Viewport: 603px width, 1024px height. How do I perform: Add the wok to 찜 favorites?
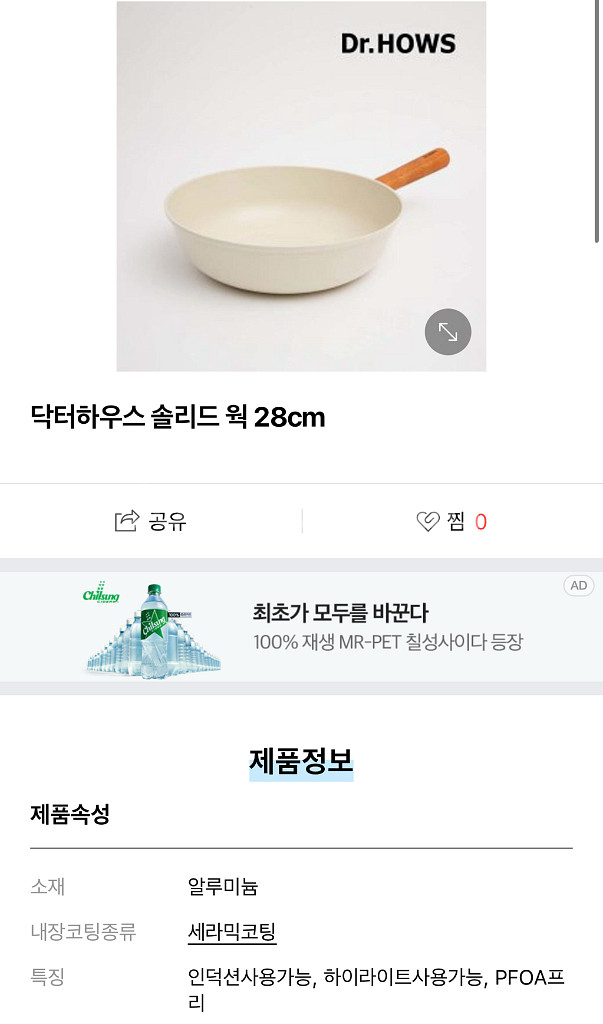[451, 521]
